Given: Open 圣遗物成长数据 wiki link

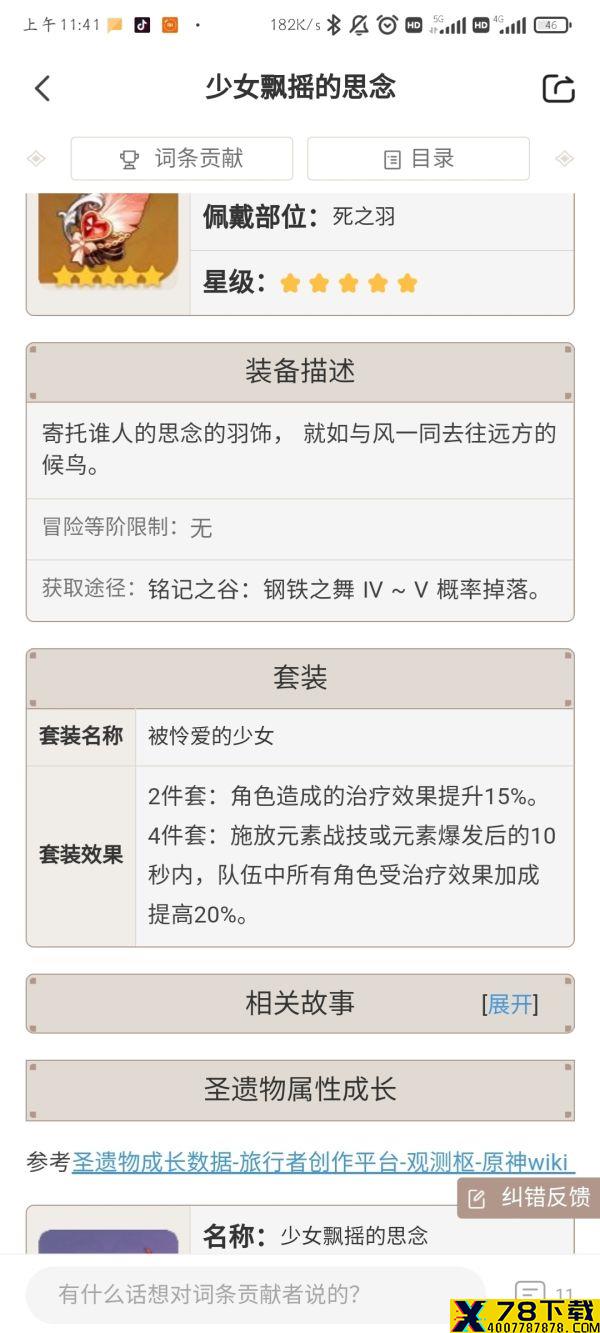Looking at the screenshot, I should coord(322,1162).
